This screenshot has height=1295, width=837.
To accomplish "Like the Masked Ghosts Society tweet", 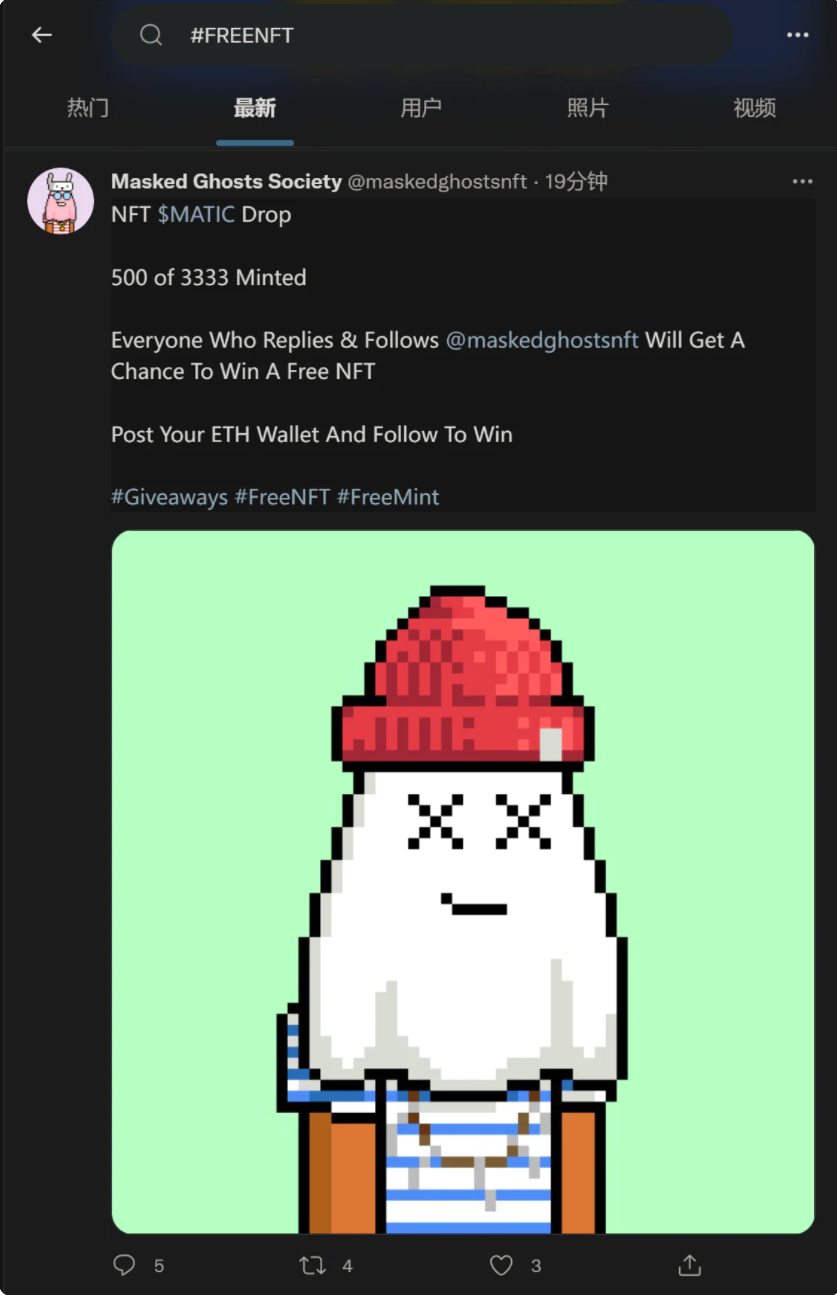I will coord(501,1265).
